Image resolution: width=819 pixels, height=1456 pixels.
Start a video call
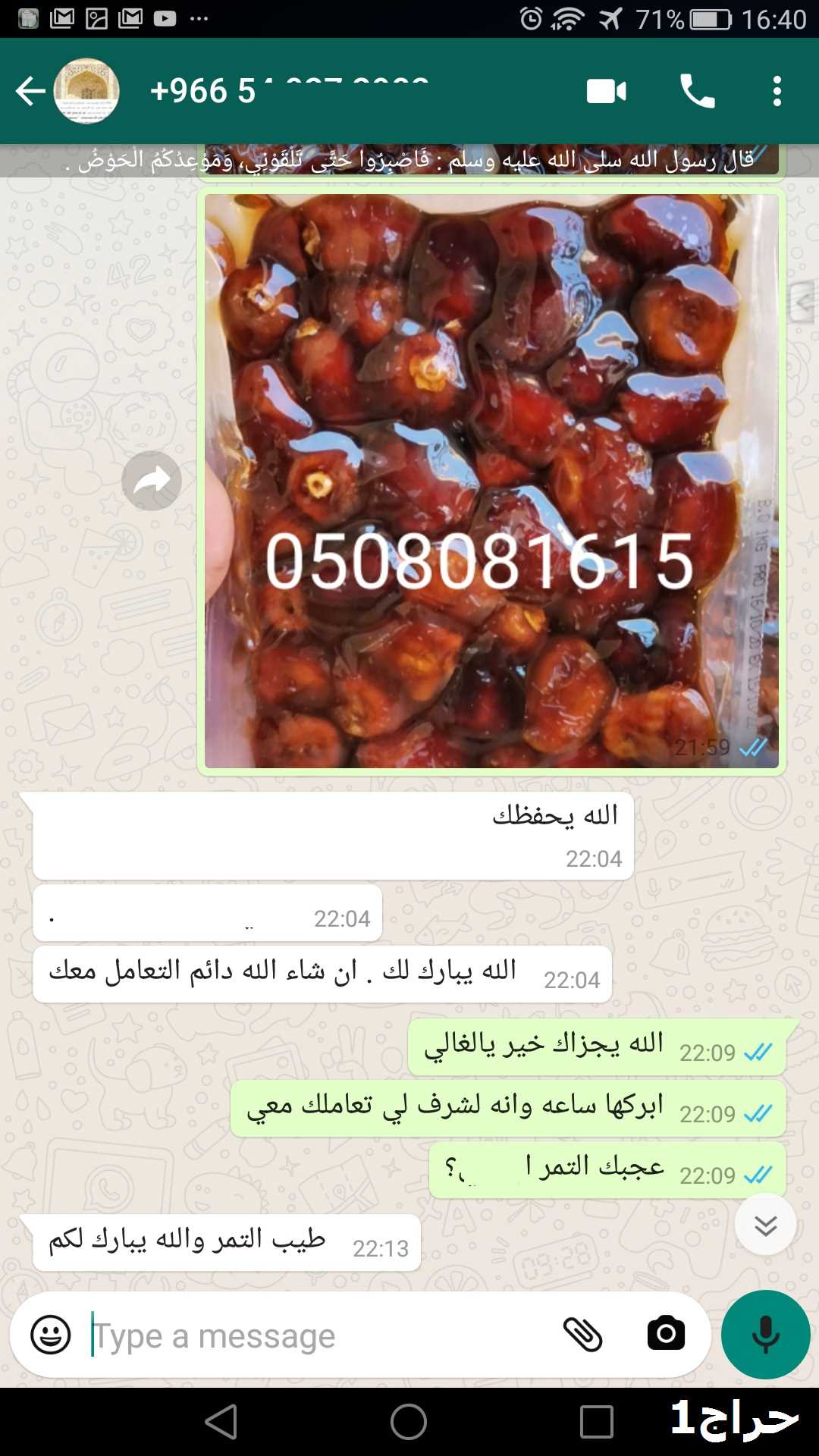607,91
